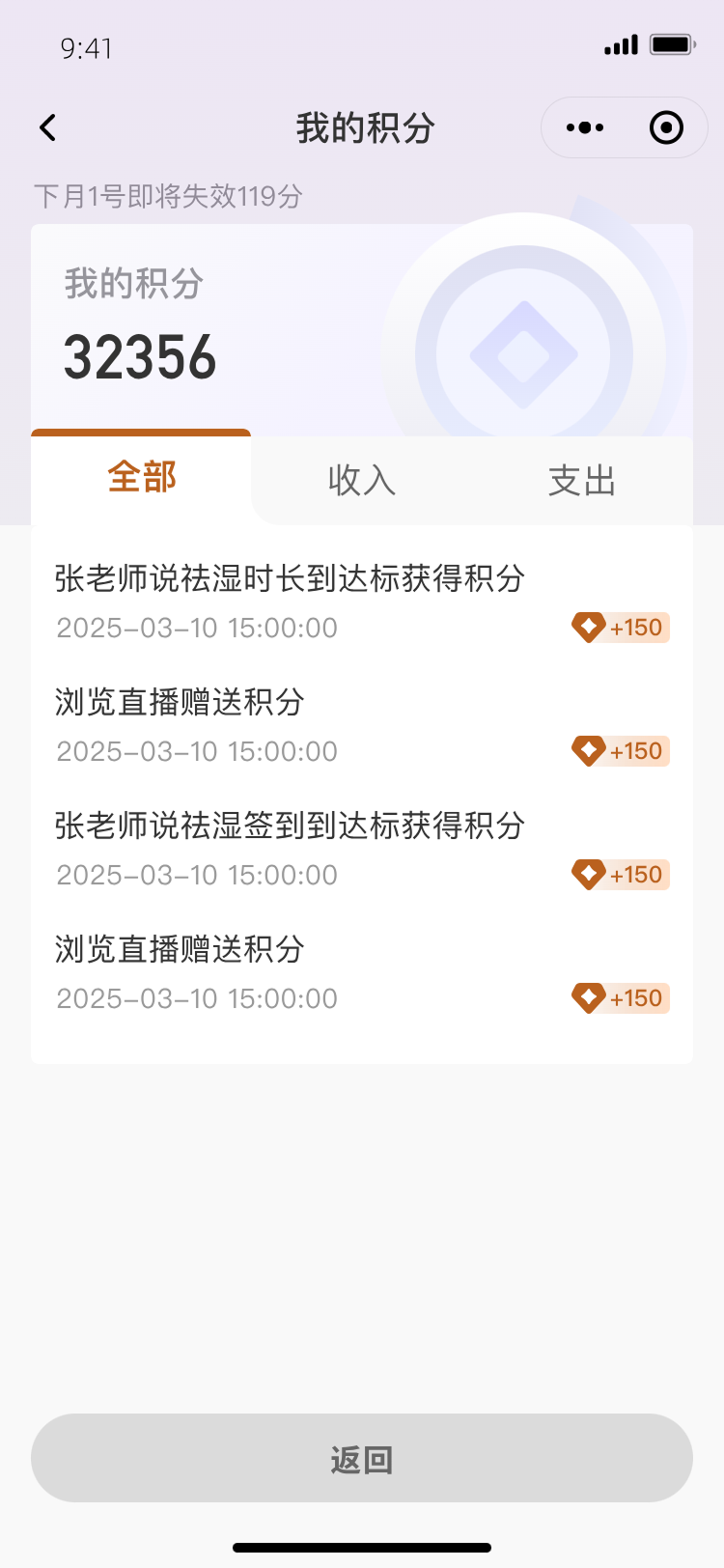Tap the +150 badge on the first entry
The height and width of the screenshot is (1568, 724).
pyautogui.click(x=637, y=628)
